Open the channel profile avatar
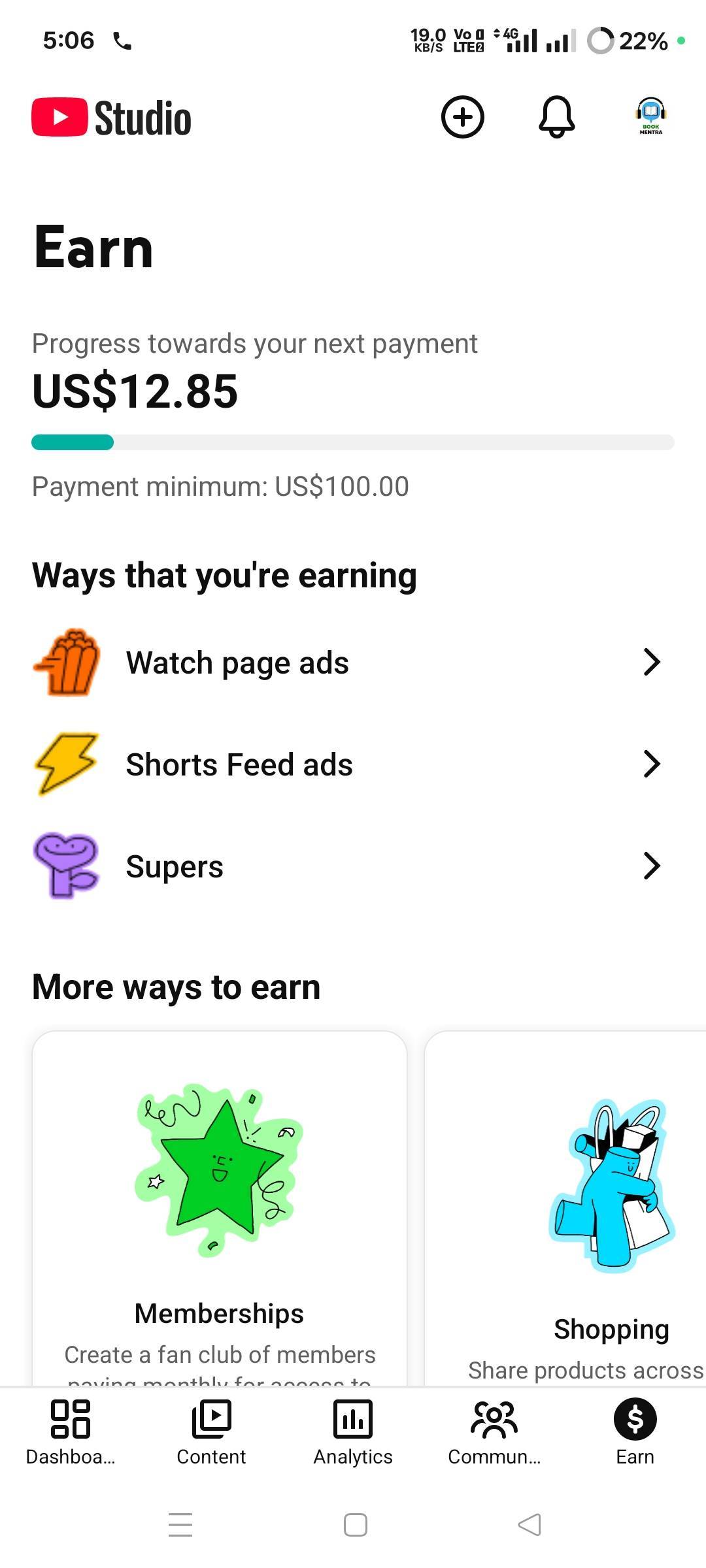This screenshot has width=706, height=1568. click(650, 118)
